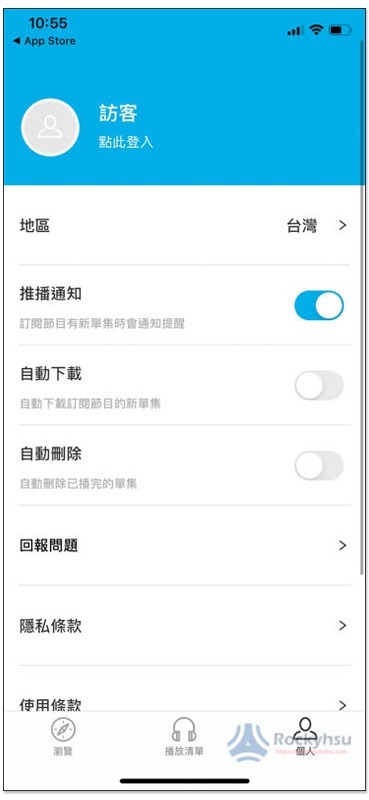Enable the 自動下載 switch
369x800 pixels.
coord(319,386)
